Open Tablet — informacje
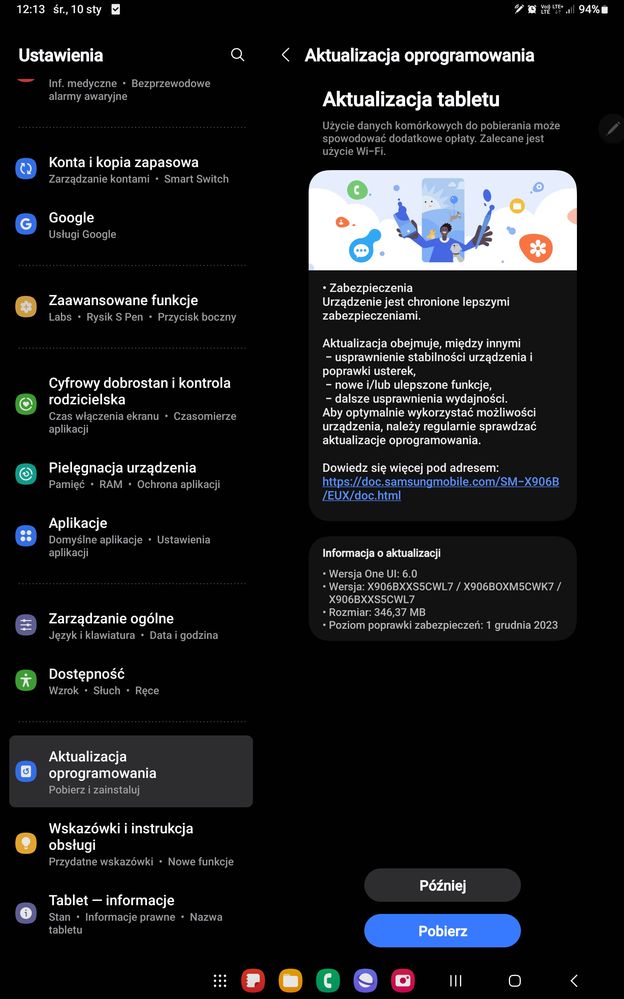 (111, 913)
